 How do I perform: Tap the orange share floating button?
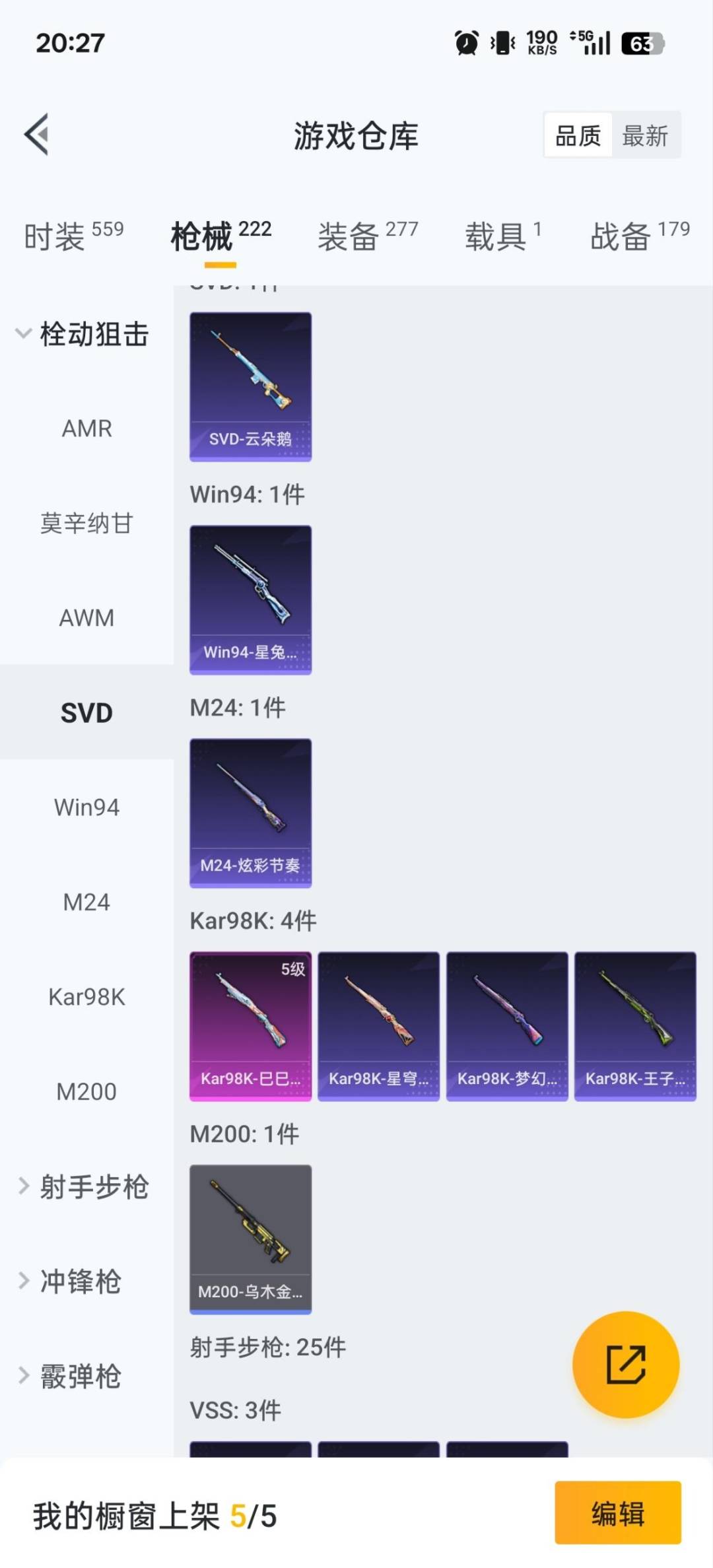[625, 1364]
